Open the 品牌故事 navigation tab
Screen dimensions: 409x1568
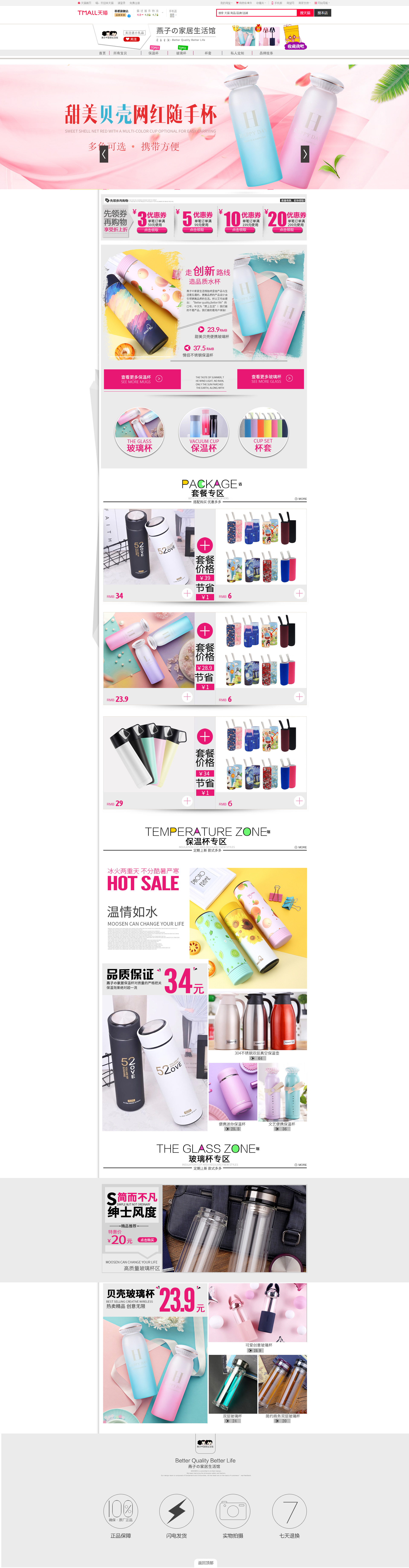point(266,53)
